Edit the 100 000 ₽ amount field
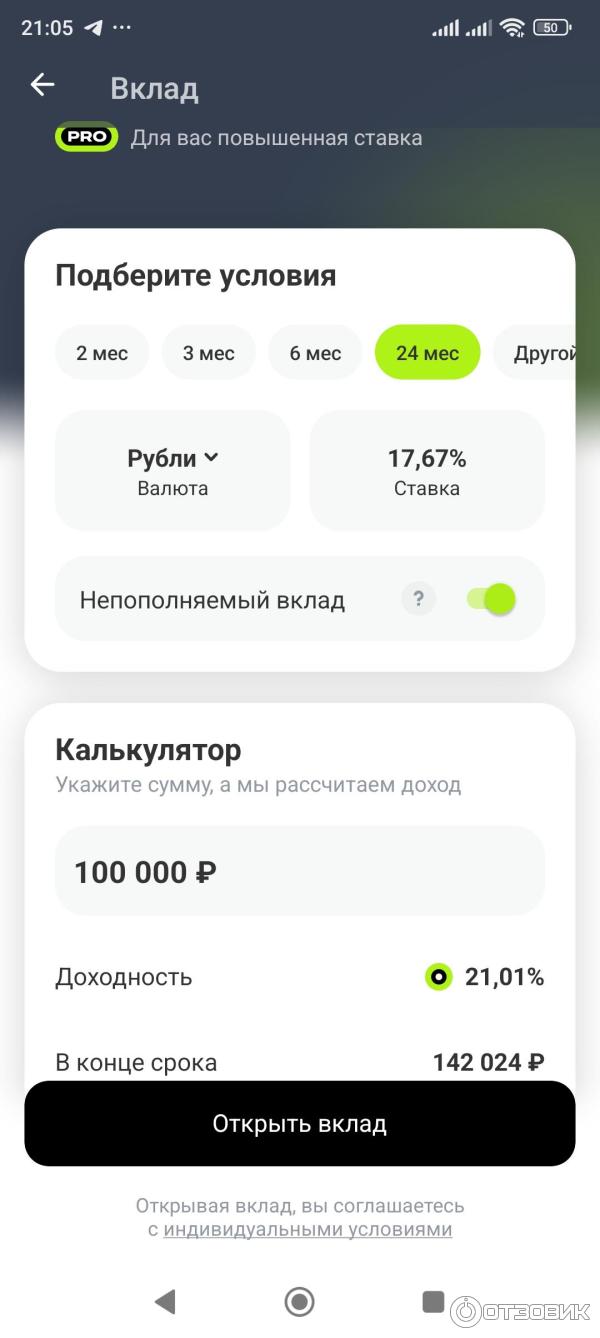This screenshot has height=1338, width=600. pyautogui.click(x=299, y=872)
